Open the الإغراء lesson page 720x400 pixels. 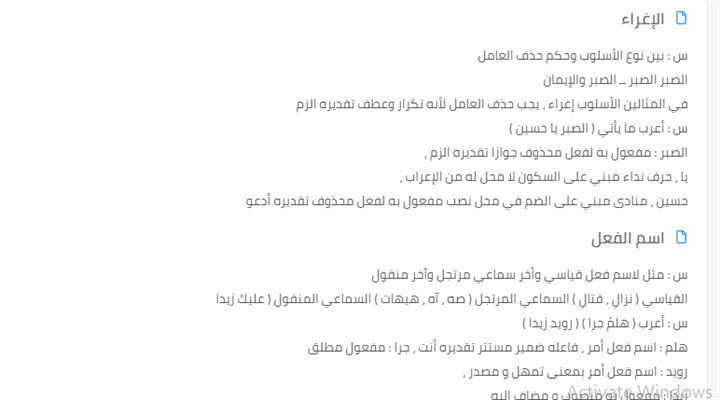tap(645, 19)
